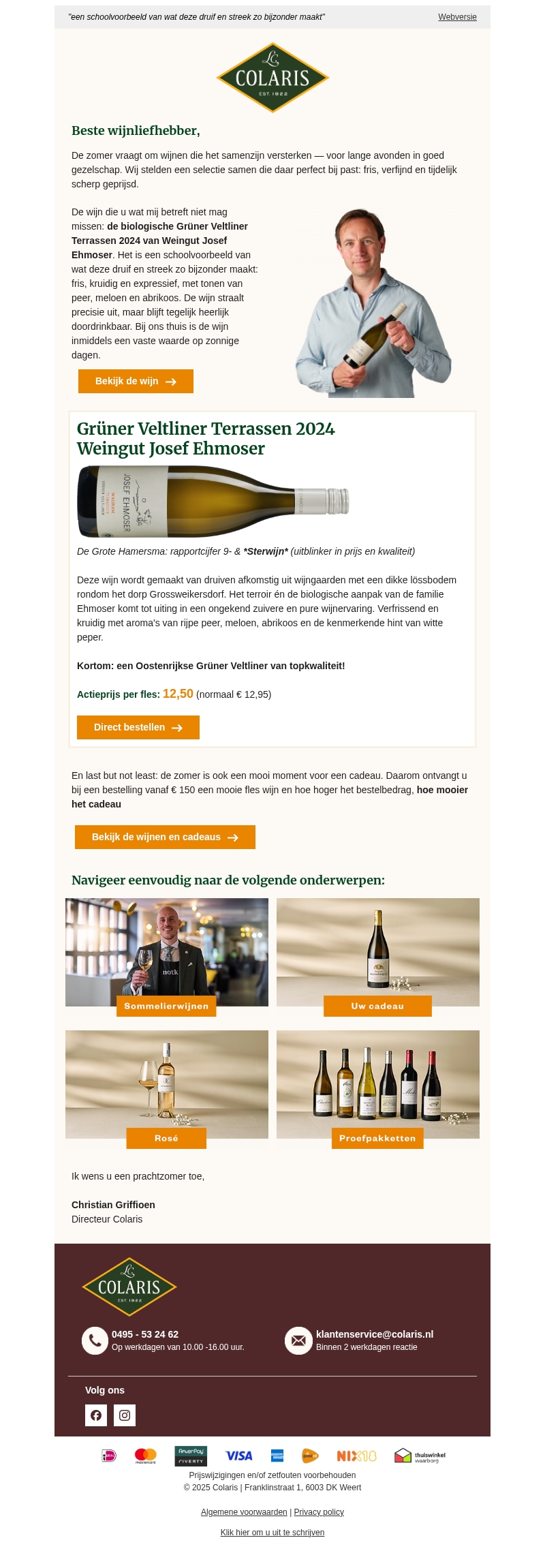
Task: Unsubscribe via Klik hier om u uit te schrijven
Action: click(272, 1533)
